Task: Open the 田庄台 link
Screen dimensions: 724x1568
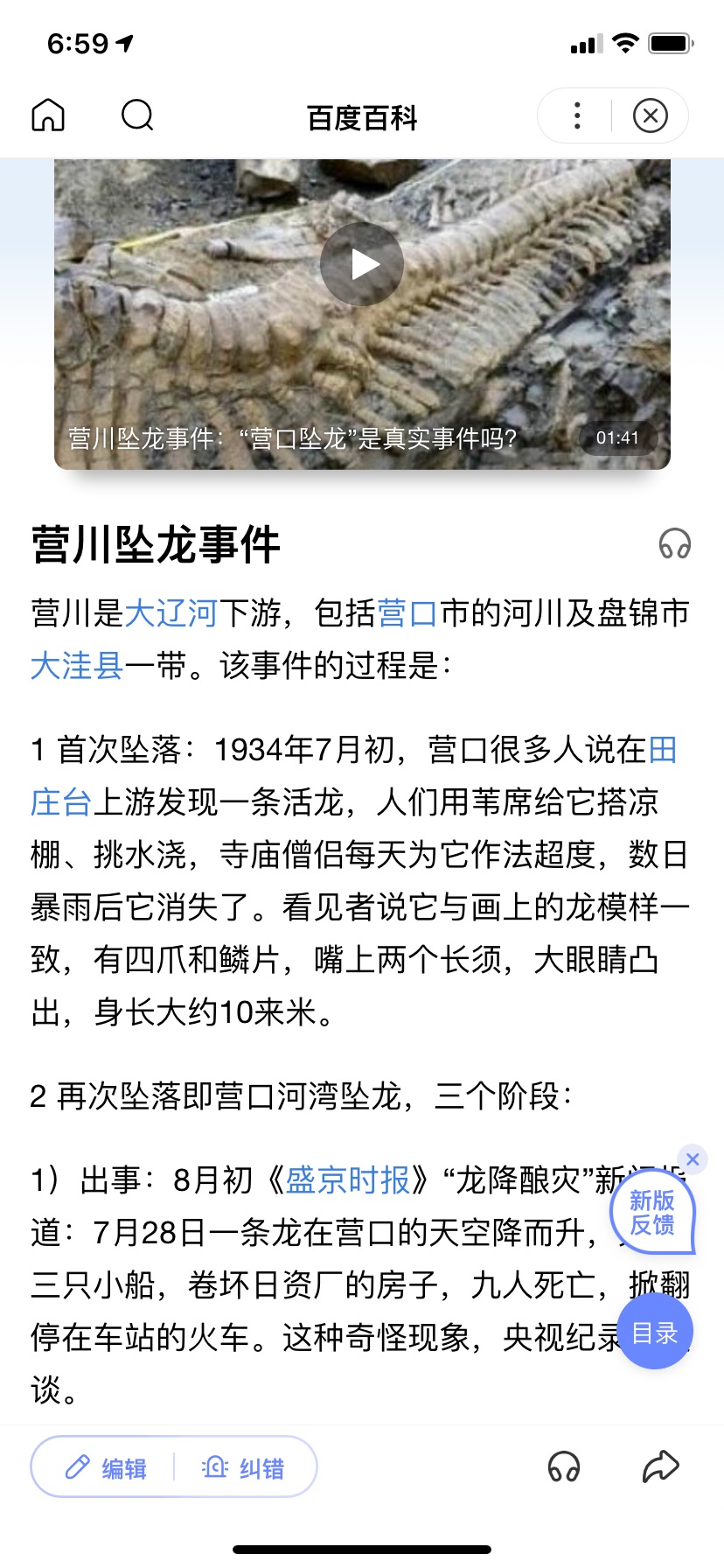Action: point(61,775)
